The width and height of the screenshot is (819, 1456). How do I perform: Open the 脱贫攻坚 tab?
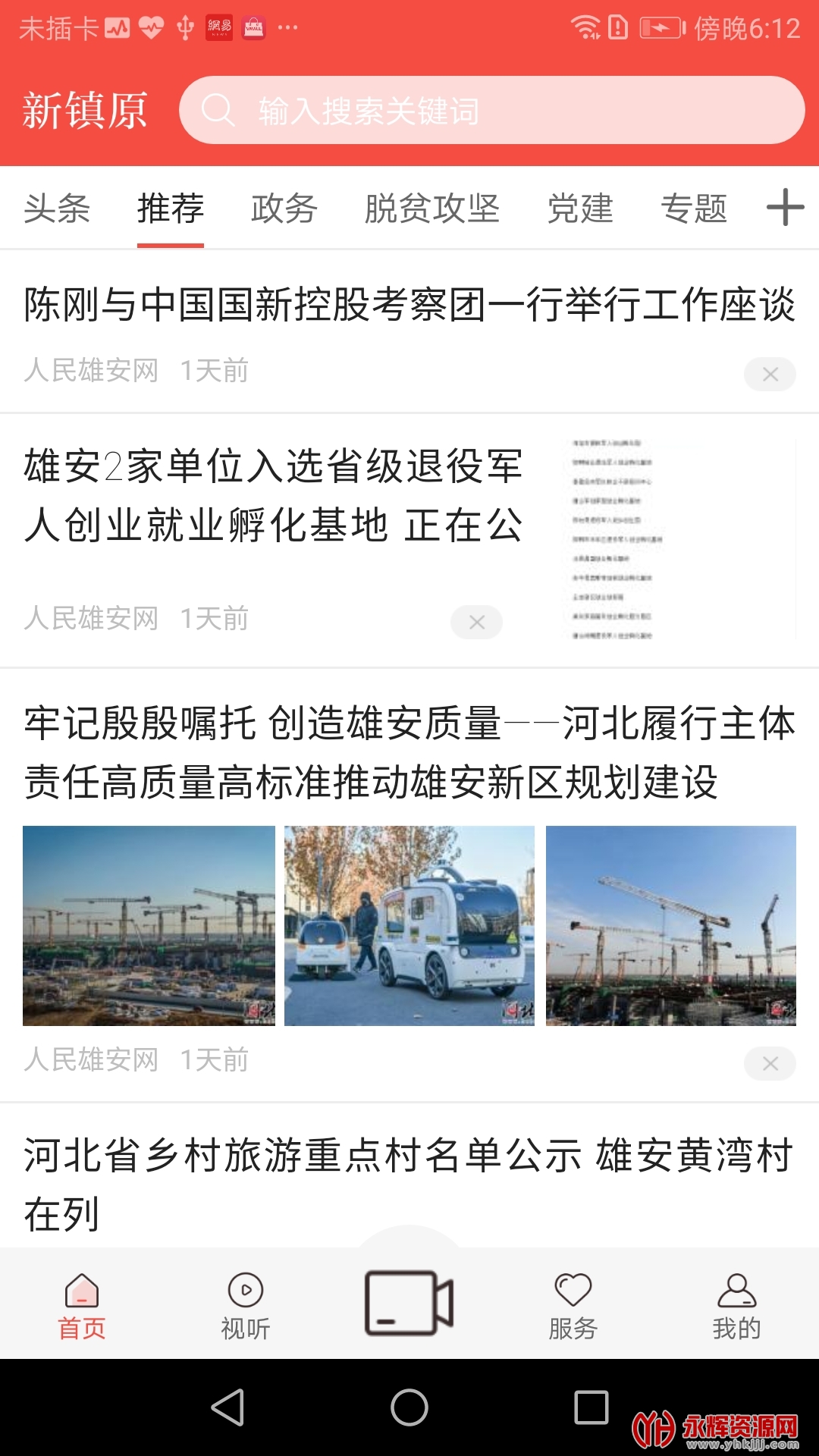coord(432,208)
